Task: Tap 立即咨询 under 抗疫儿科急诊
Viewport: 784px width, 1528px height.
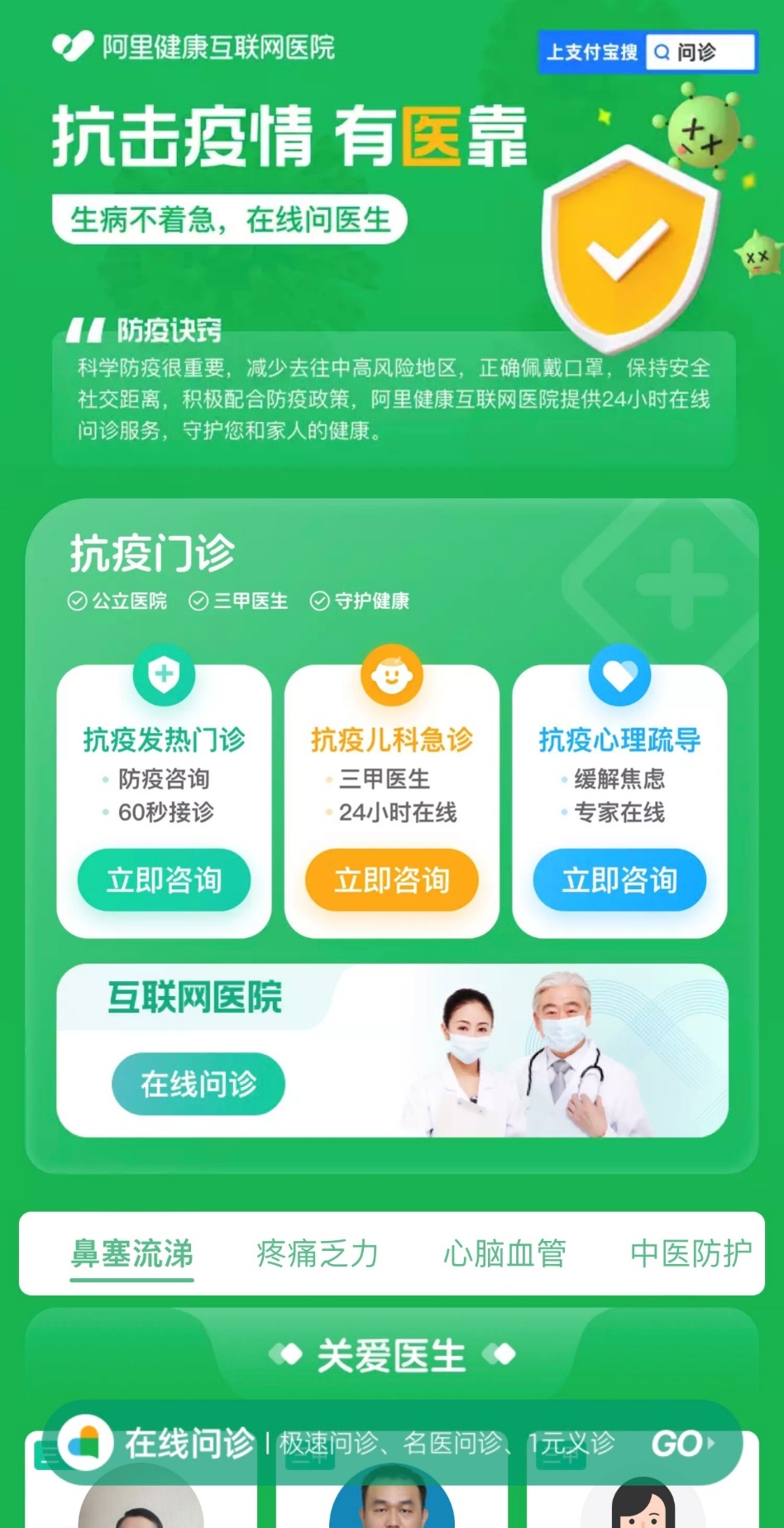Action: (x=392, y=879)
